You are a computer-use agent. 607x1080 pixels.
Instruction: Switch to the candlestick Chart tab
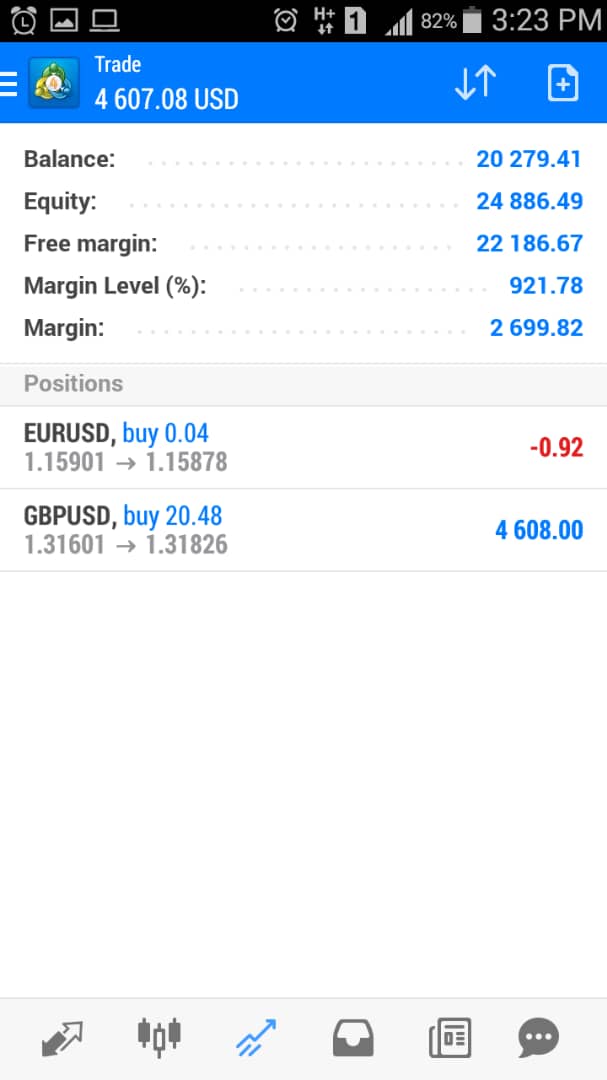tap(159, 1037)
